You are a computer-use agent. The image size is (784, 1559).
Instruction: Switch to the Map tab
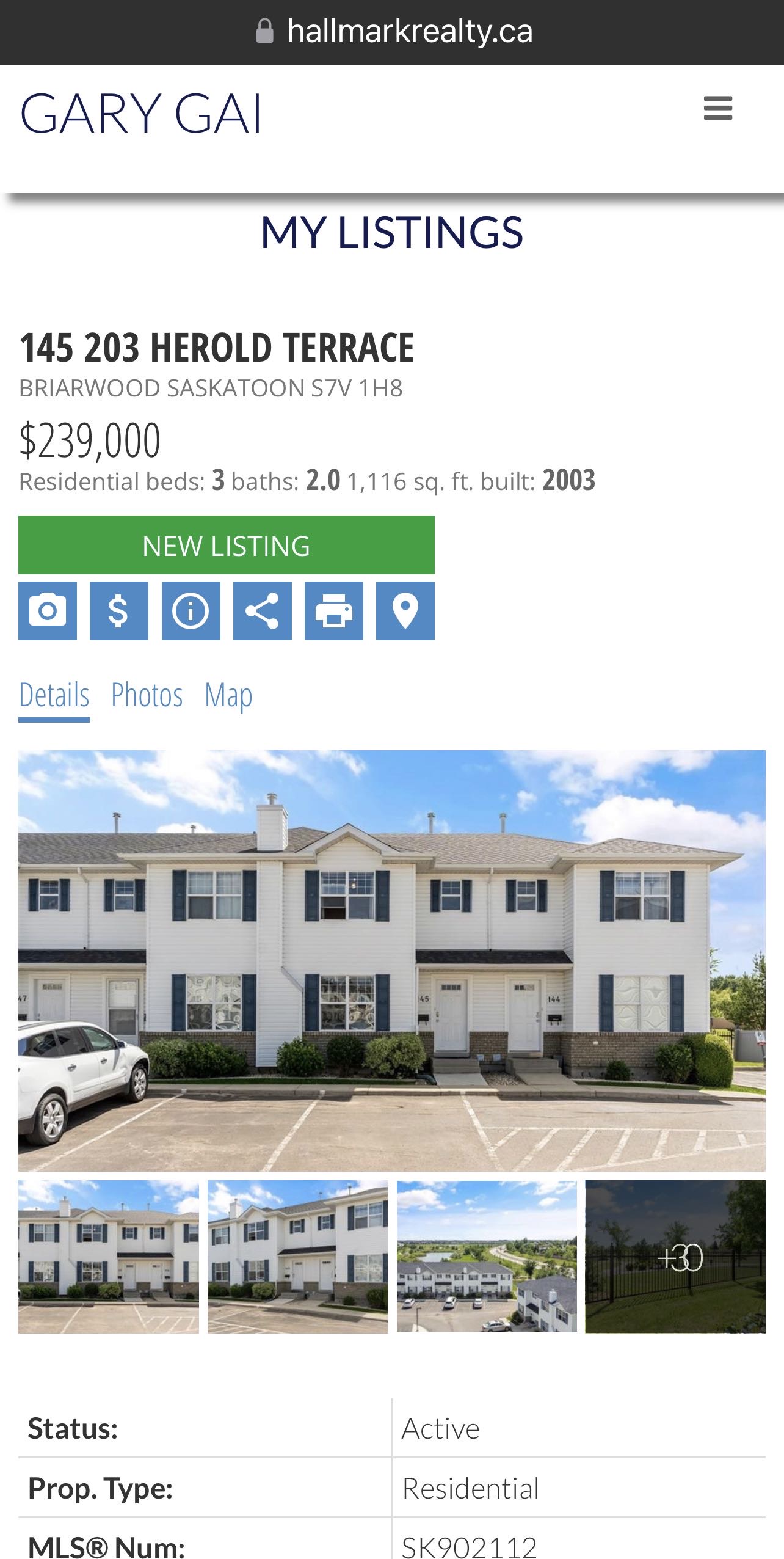[228, 695]
